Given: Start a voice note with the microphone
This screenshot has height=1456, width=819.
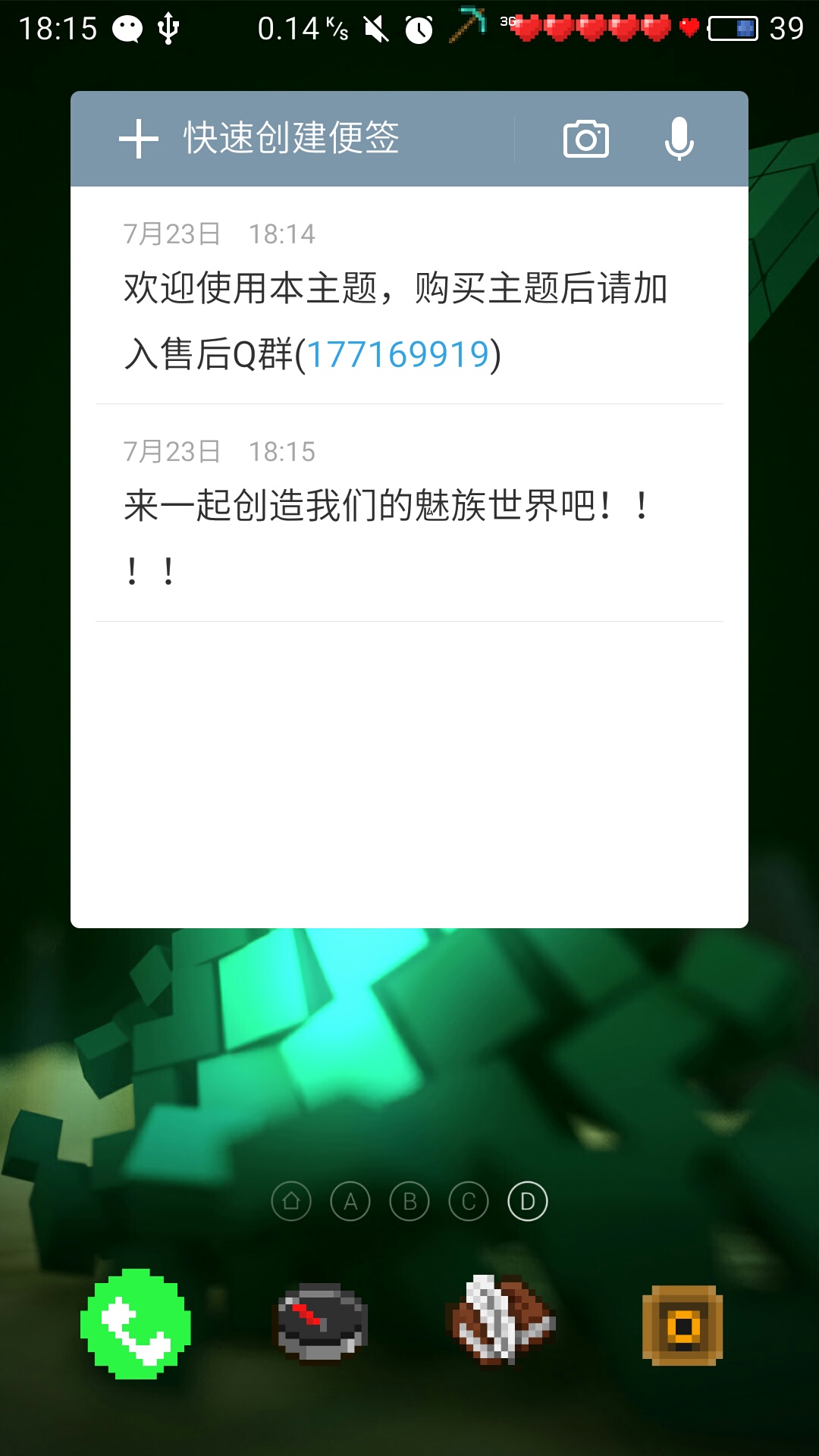Looking at the screenshot, I should [679, 139].
